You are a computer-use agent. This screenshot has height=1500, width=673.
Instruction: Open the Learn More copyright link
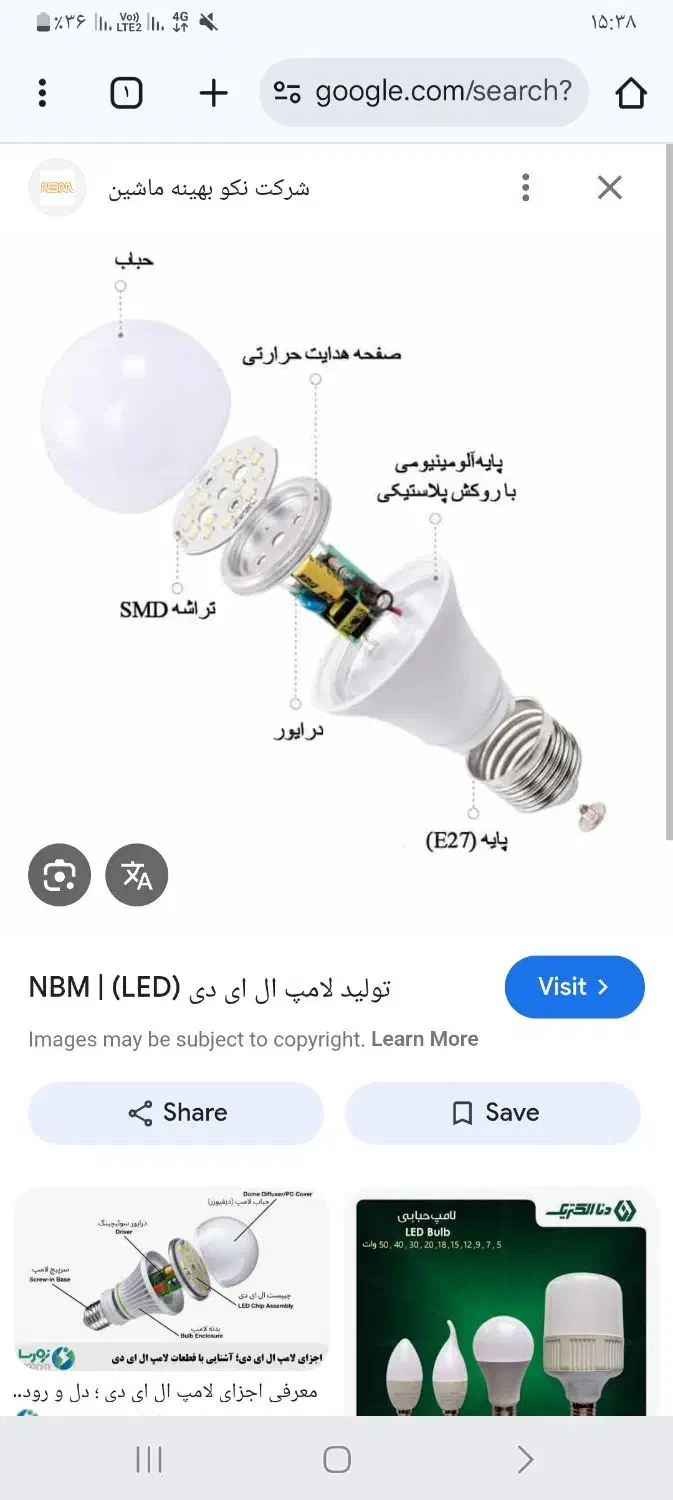(x=424, y=1039)
